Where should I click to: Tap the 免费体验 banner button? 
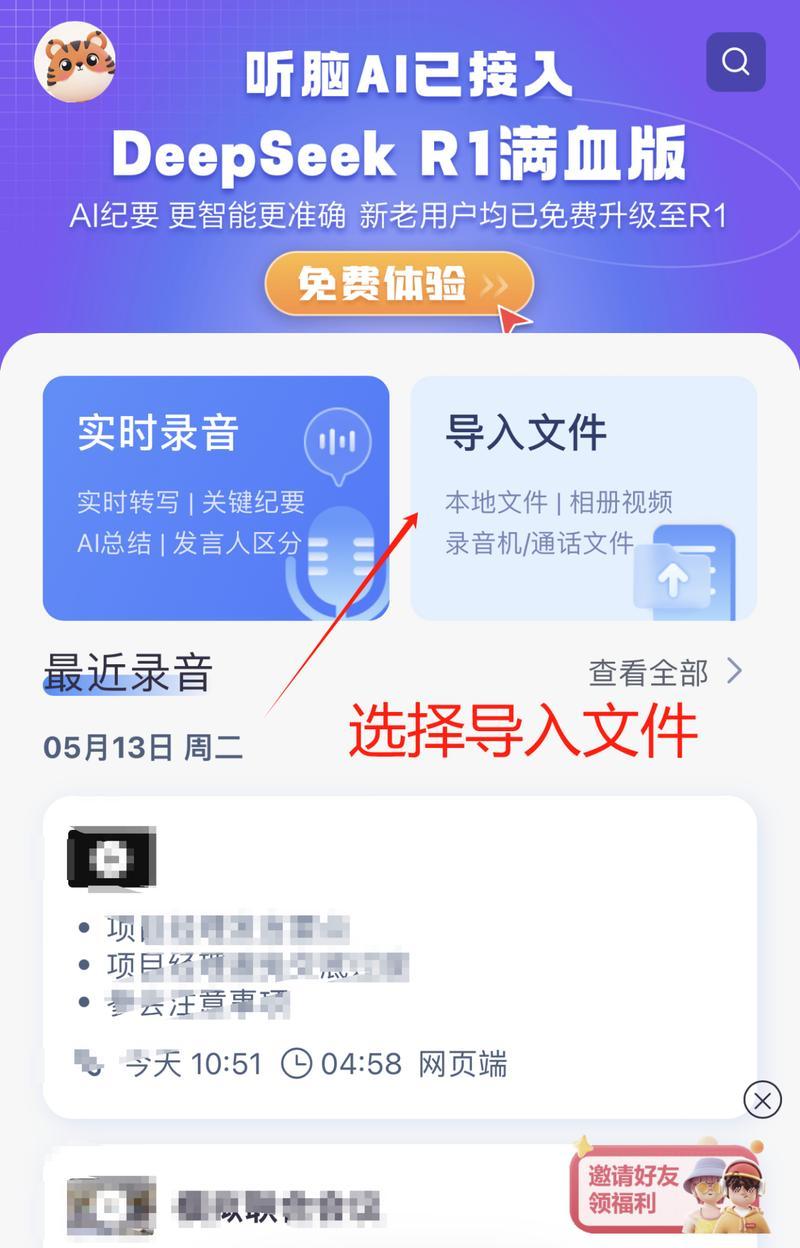[398, 285]
